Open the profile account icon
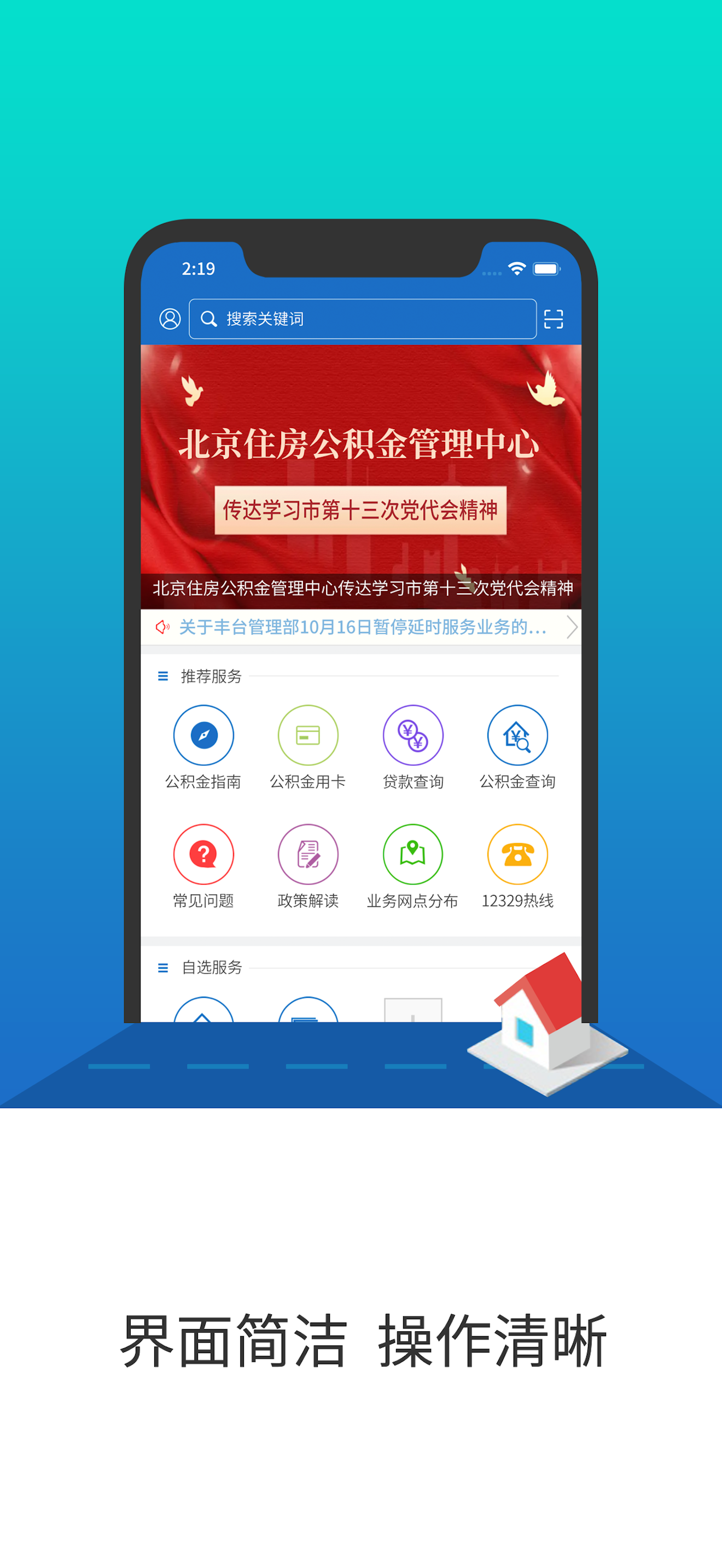Image resolution: width=722 pixels, height=1568 pixels. 171,318
